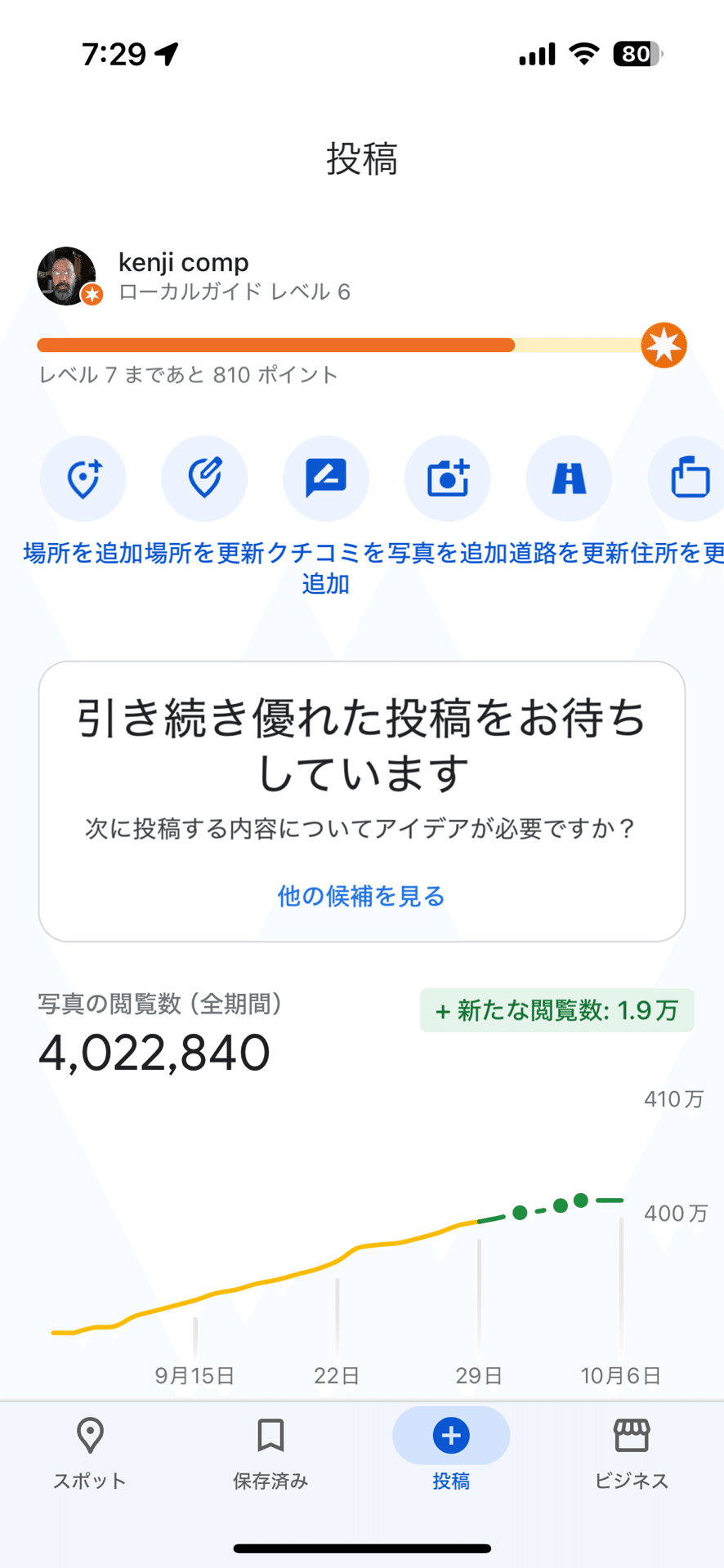The height and width of the screenshot is (1568, 724).
Task: Tap the 新たな閲覧数 1.9万 badge
Action: (x=556, y=1010)
